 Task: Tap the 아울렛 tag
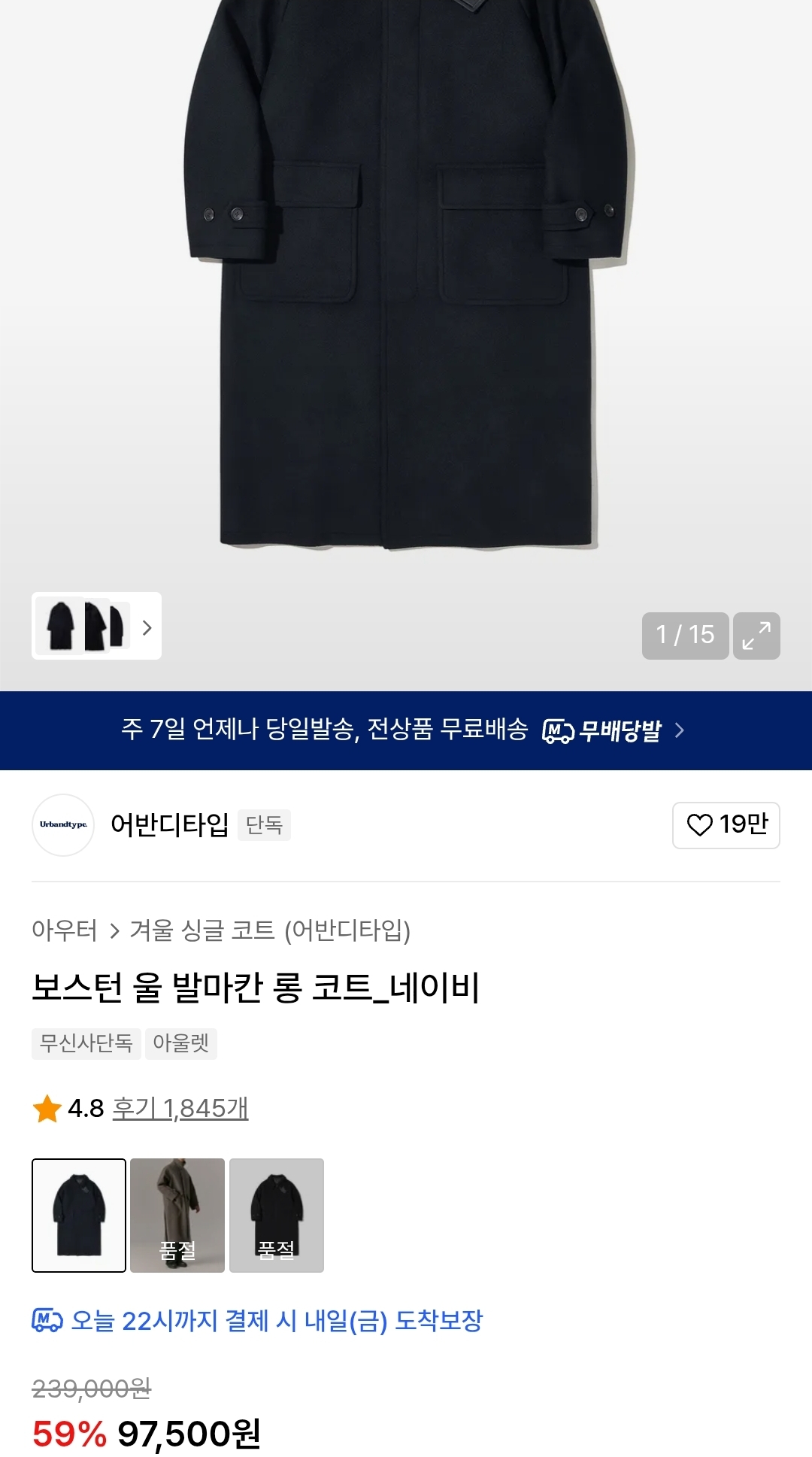(180, 1043)
